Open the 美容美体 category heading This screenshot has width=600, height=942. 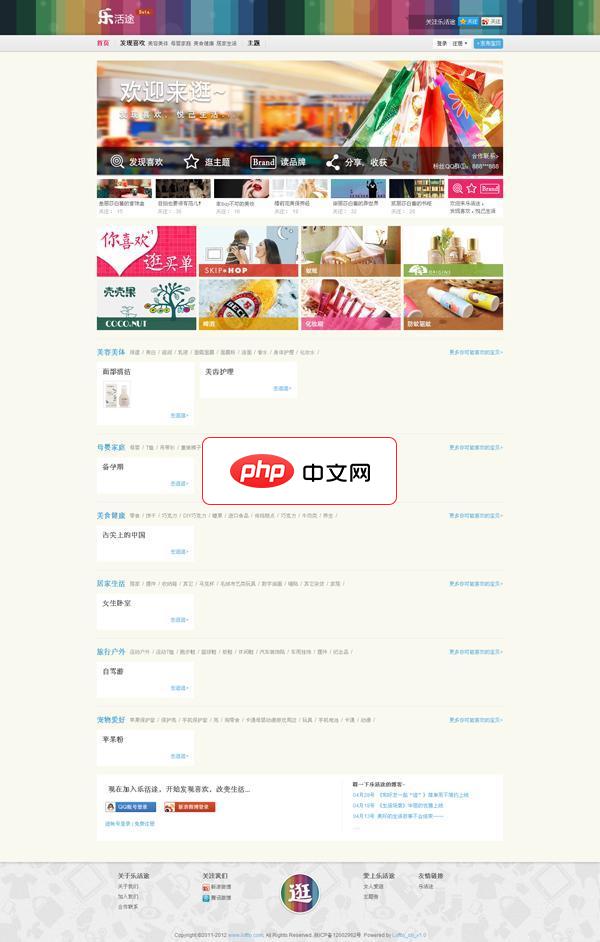point(110,352)
